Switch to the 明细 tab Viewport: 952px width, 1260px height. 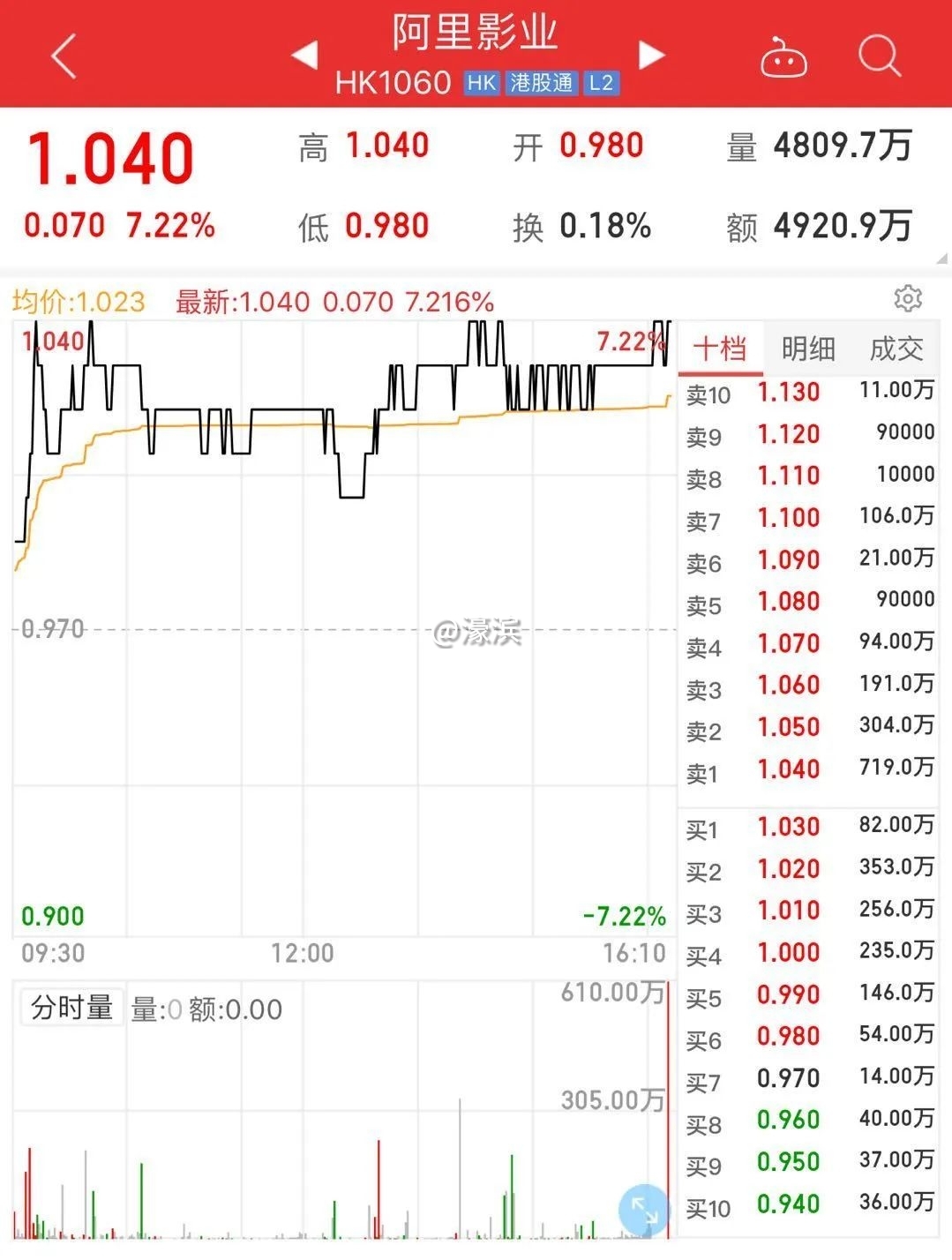807,349
